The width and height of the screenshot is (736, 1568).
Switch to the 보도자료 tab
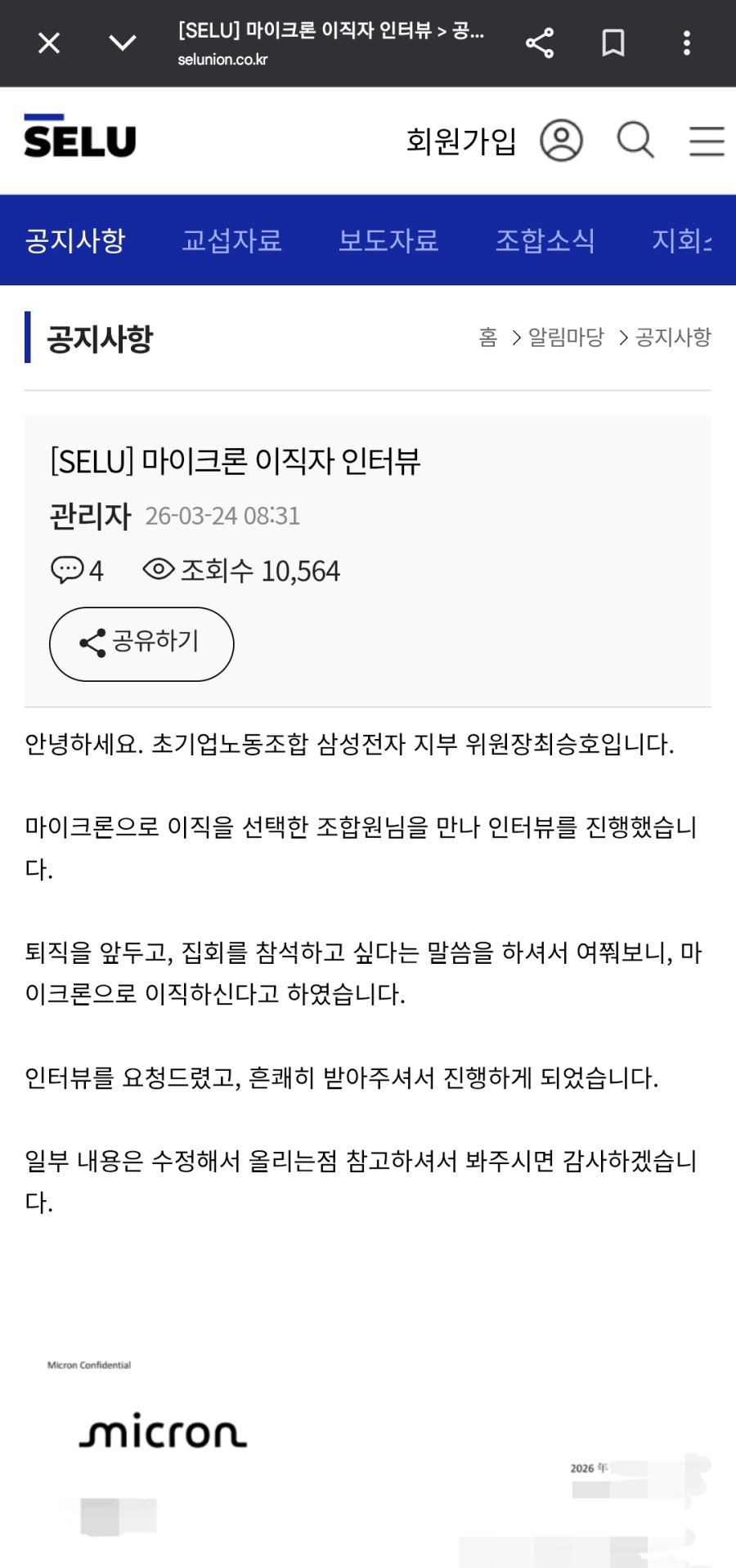click(388, 240)
